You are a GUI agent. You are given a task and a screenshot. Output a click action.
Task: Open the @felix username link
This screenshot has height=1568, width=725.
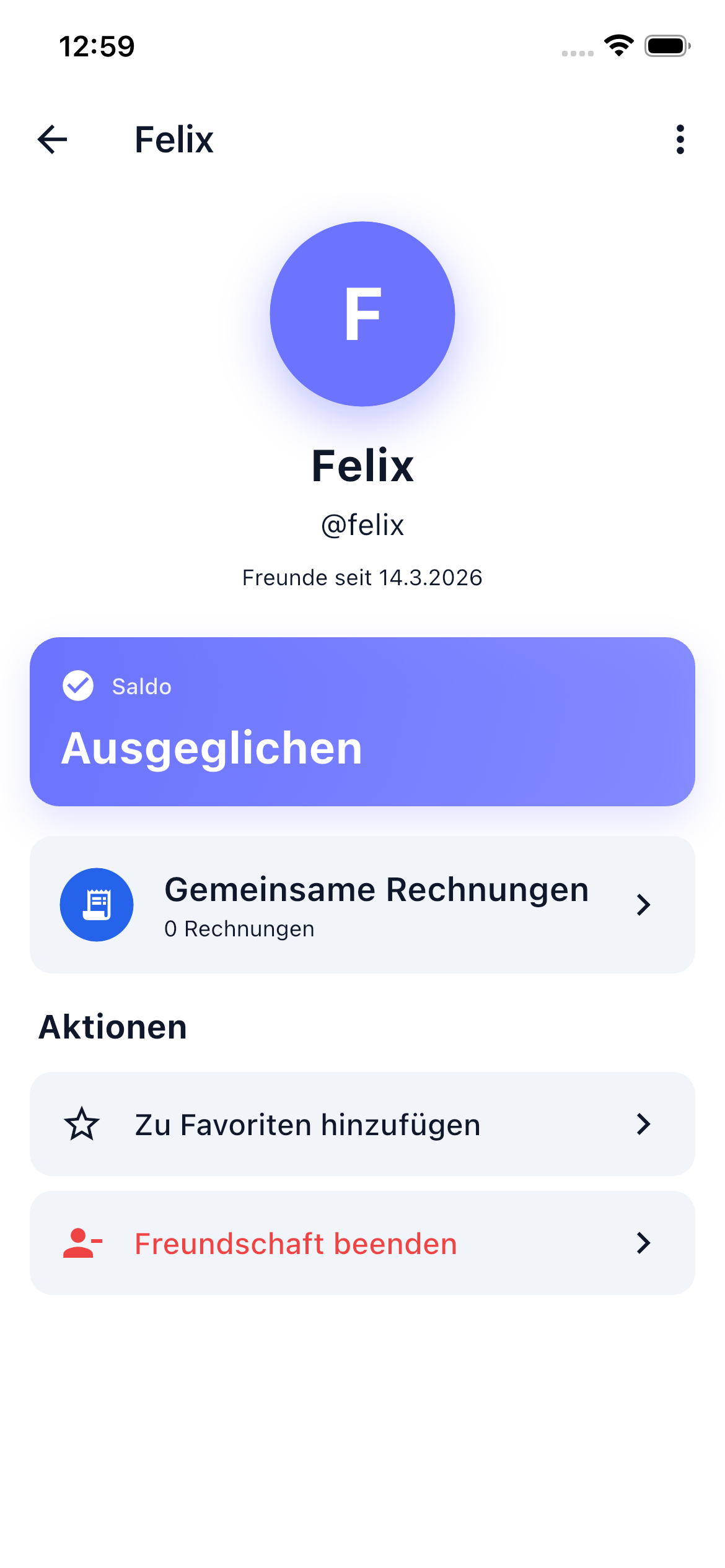click(362, 524)
